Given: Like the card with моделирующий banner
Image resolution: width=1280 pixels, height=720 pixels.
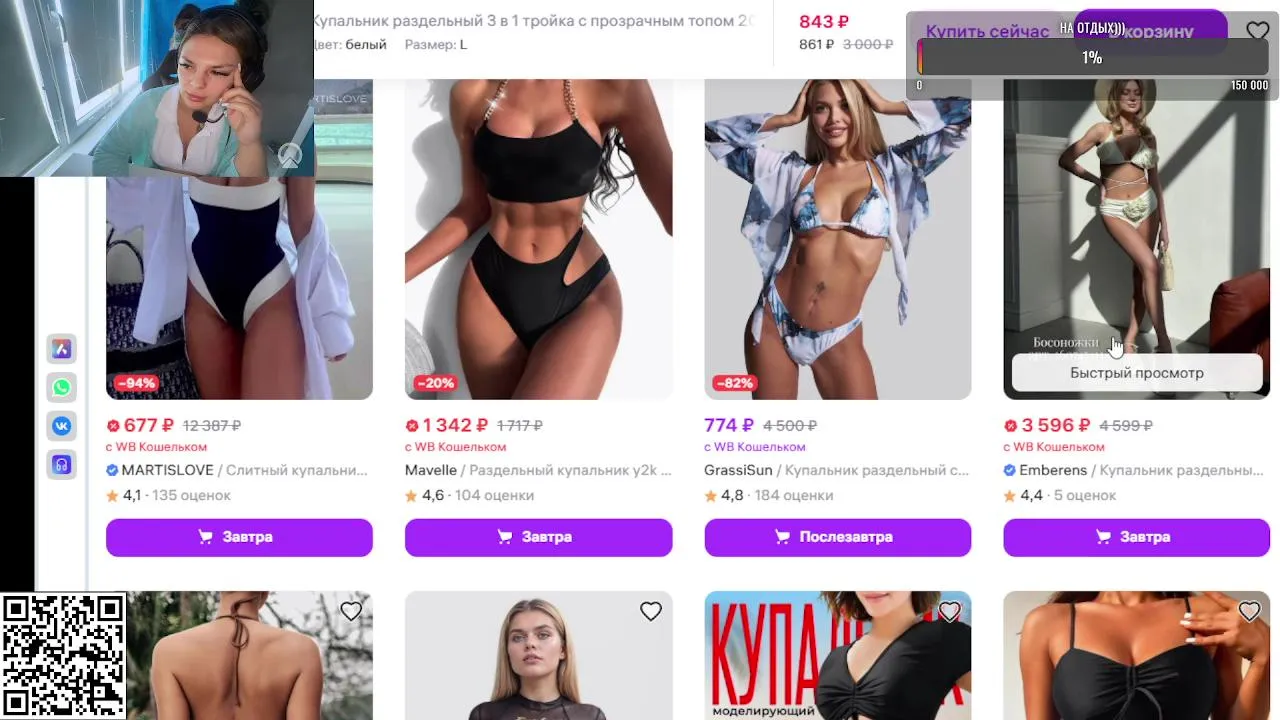Looking at the screenshot, I should coord(949,611).
